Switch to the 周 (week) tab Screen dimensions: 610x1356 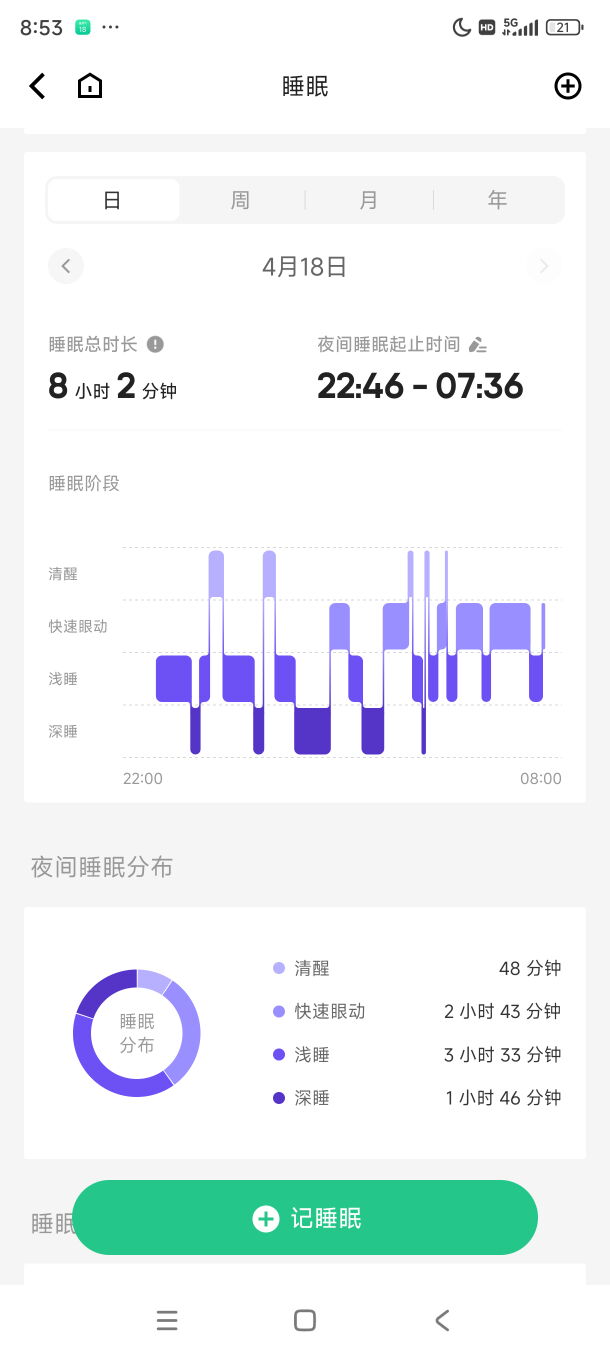[x=240, y=200]
